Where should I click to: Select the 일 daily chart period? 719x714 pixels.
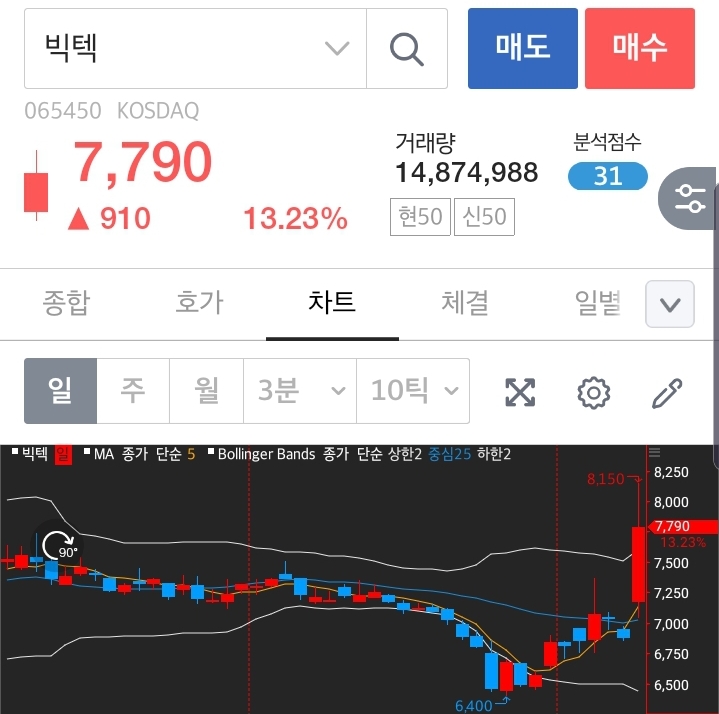pyautogui.click(x=60, y=391)
